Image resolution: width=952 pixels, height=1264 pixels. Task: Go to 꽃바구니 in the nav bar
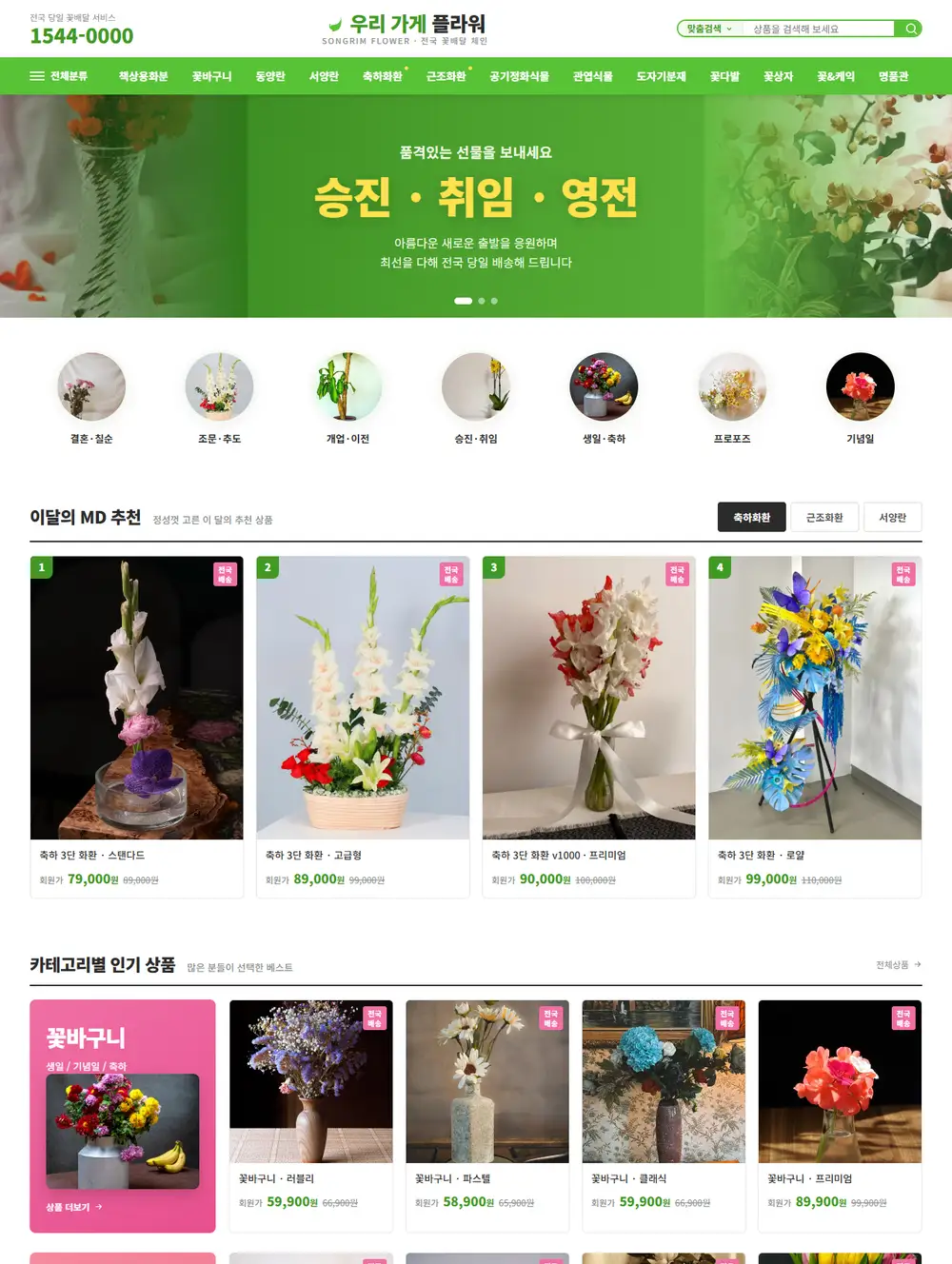tap(211, 76)
